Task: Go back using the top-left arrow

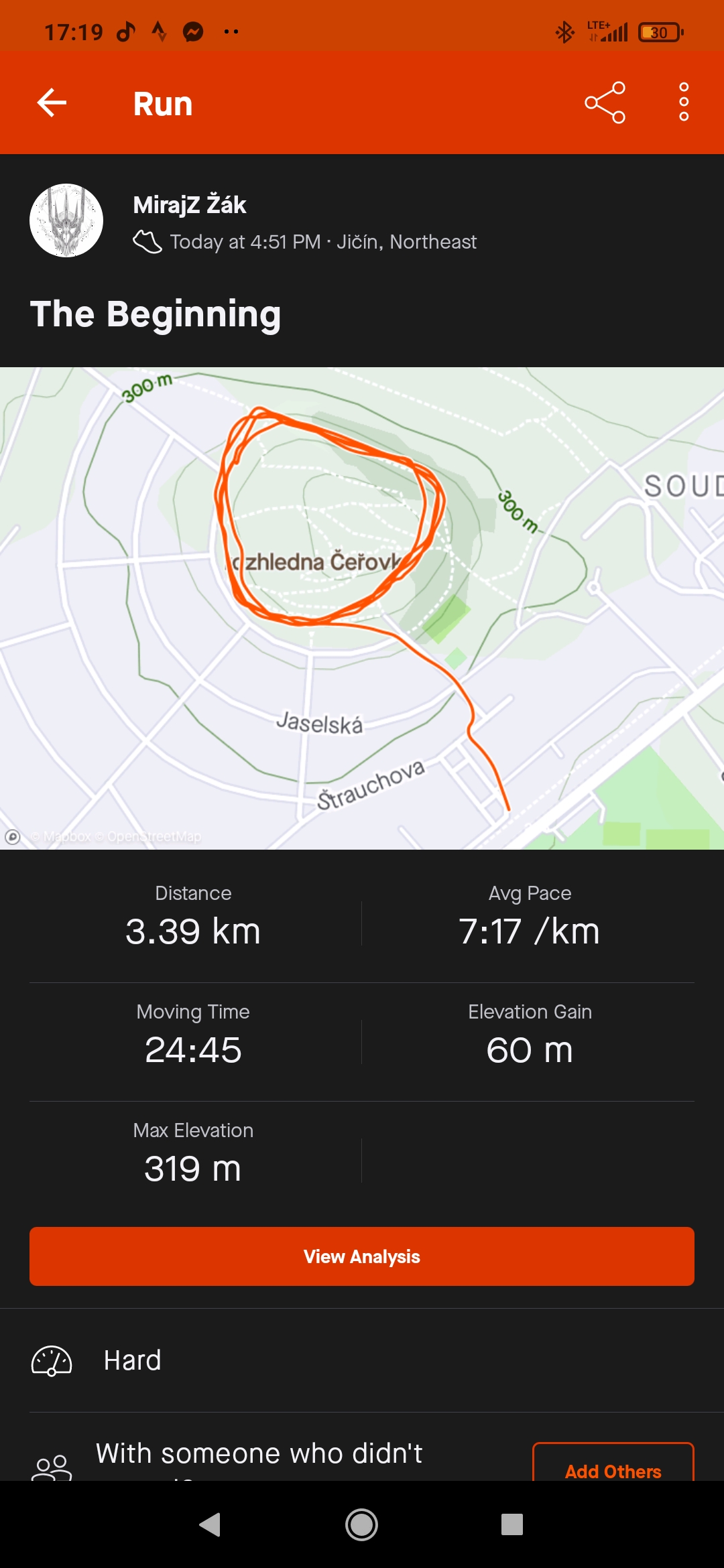Action: click(52, 103)
